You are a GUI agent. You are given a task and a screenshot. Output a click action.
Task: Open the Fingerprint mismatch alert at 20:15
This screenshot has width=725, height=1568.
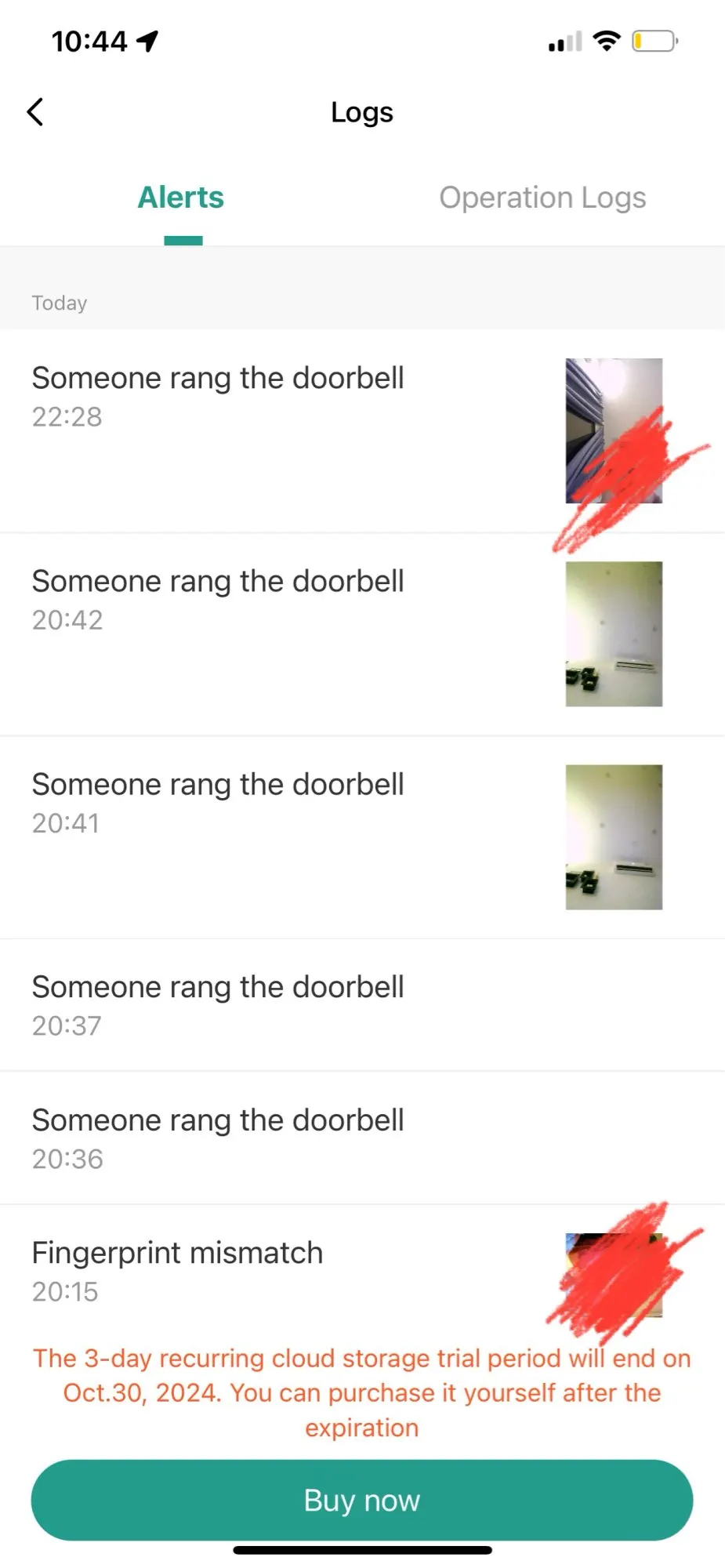(362, 1272)
